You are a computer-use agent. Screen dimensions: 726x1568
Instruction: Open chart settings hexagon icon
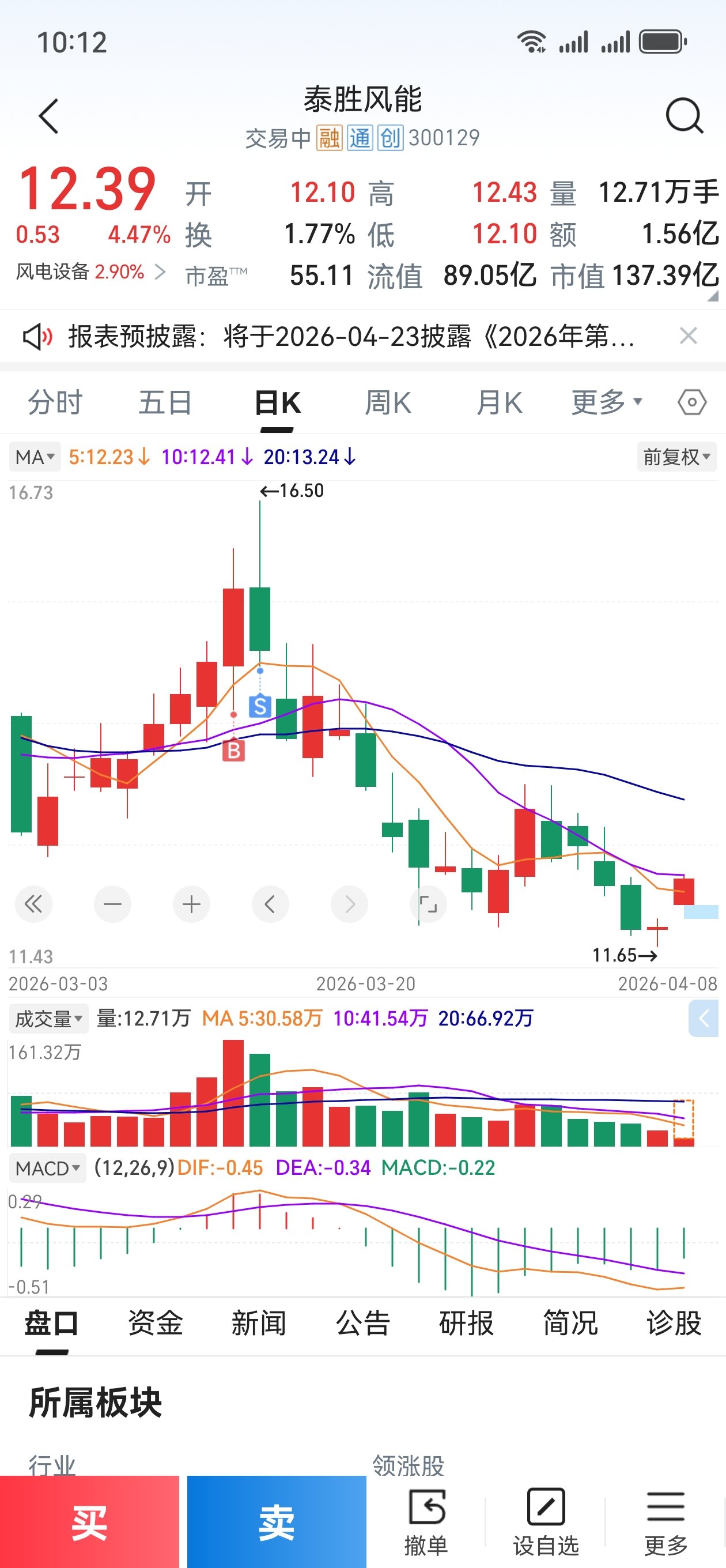[692, 403]
